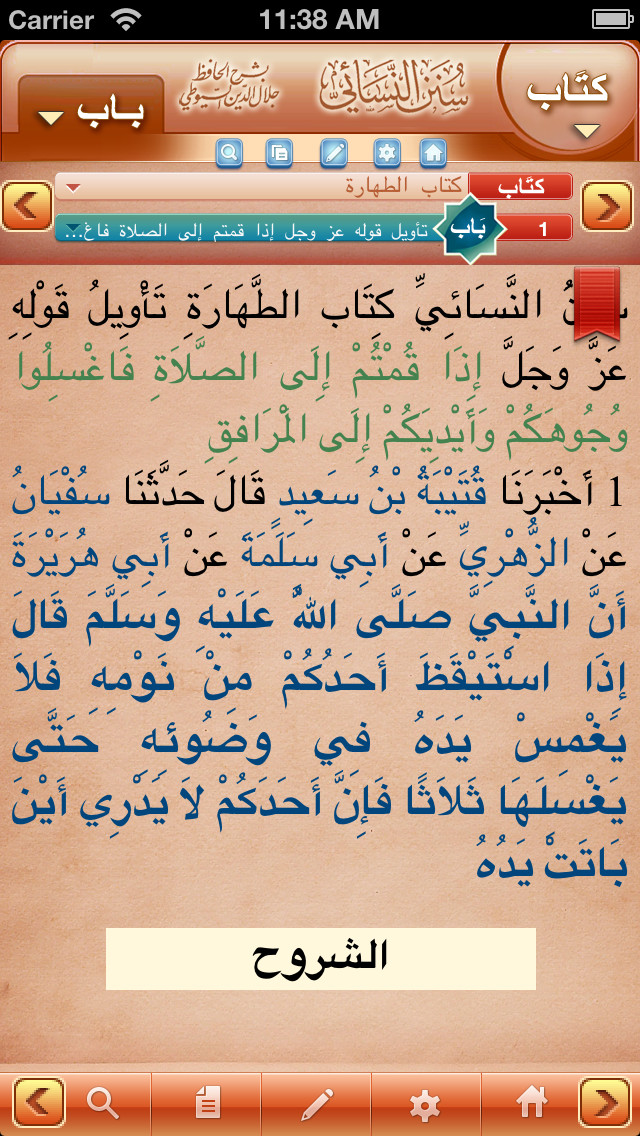Expand the chapter selector تأويل قوله عز وجل
Viewport: 640px width, 1136px height.
coord(250,230)
